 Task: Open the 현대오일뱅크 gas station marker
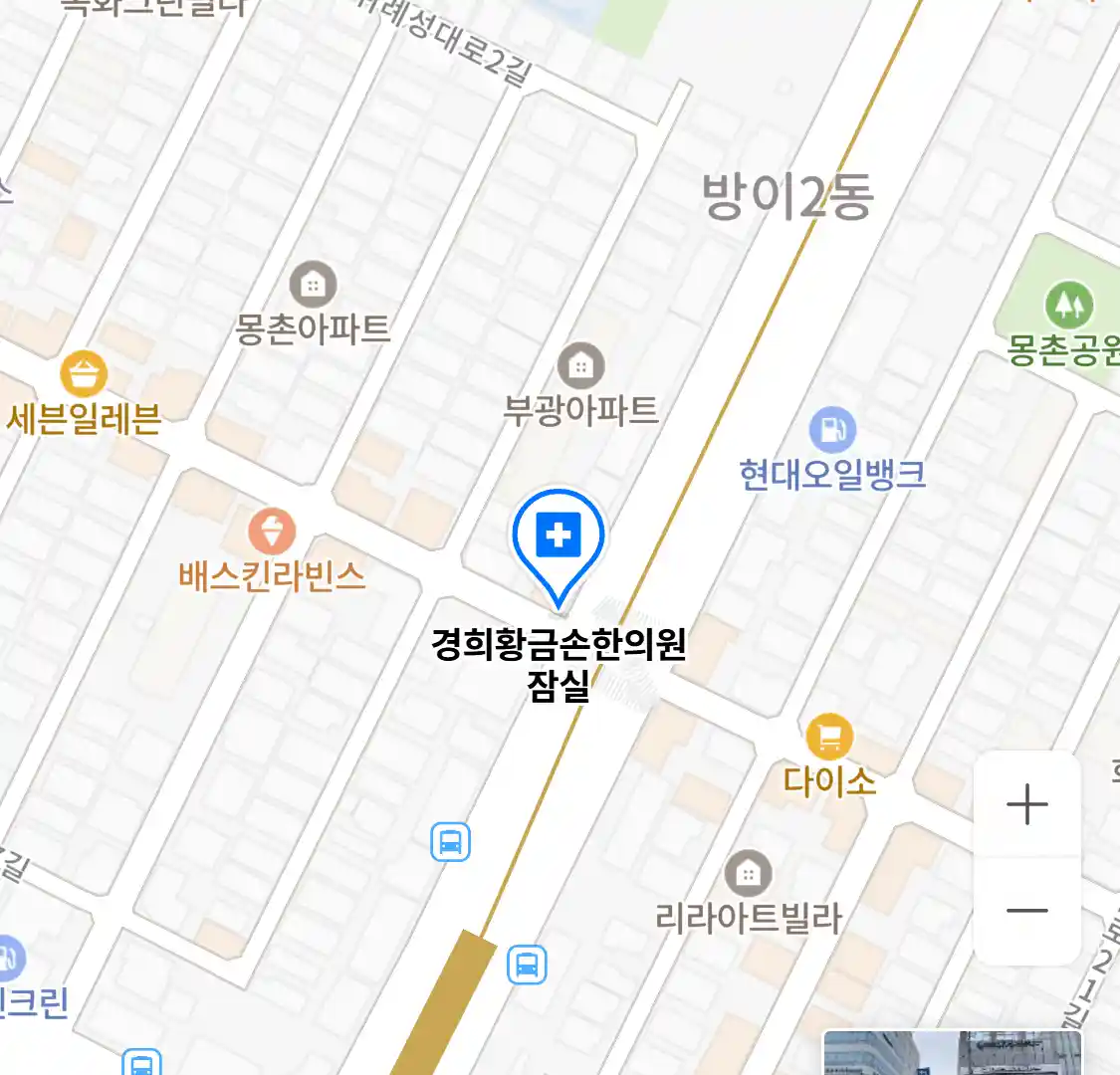[x=832, y=430]
